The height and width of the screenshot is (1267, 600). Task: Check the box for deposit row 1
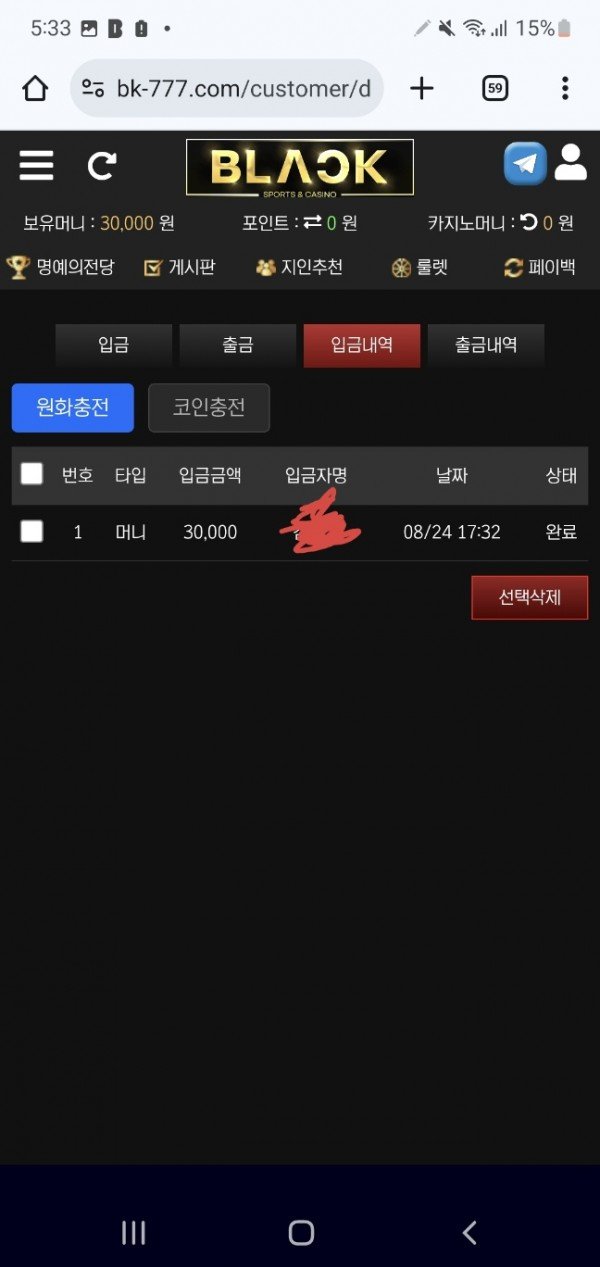pyautogui.click(x=32, y=532)
